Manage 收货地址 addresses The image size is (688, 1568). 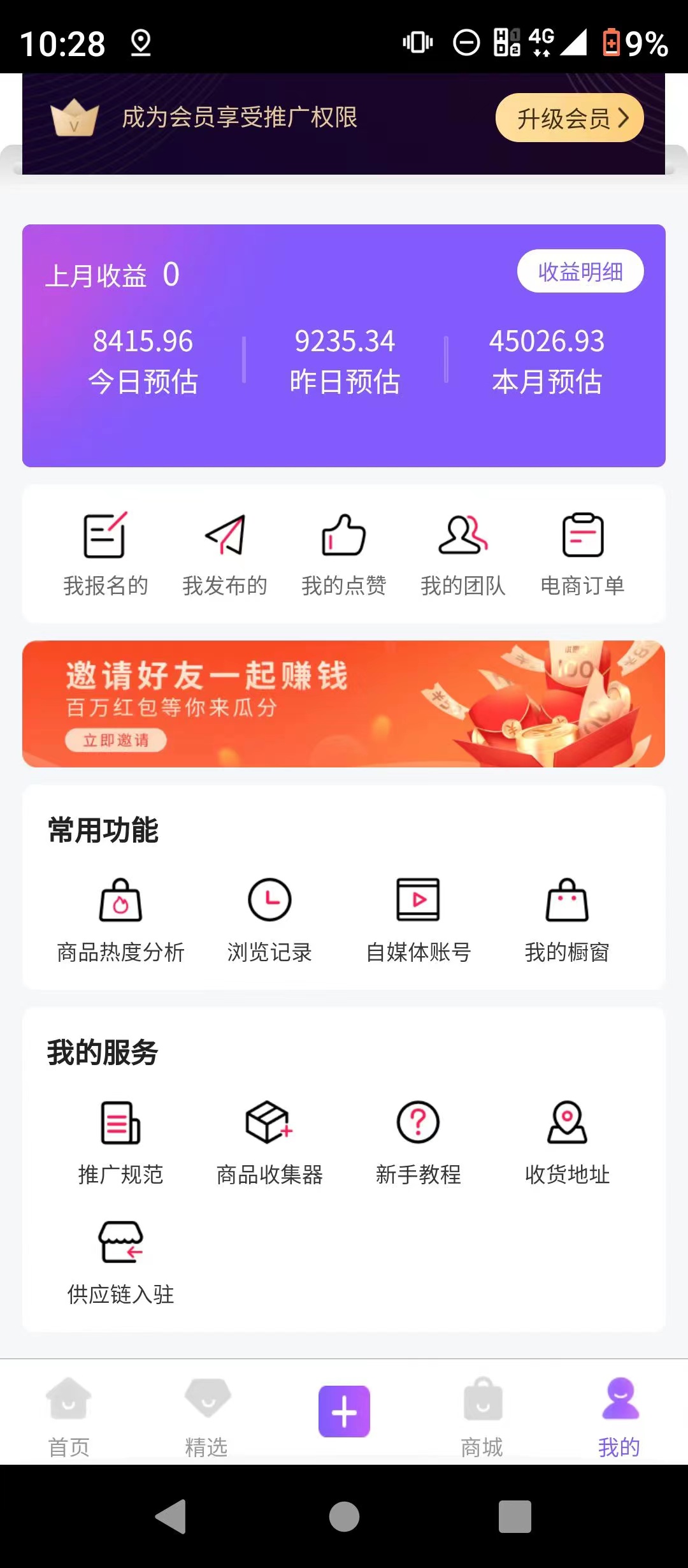coord(567,1142)
